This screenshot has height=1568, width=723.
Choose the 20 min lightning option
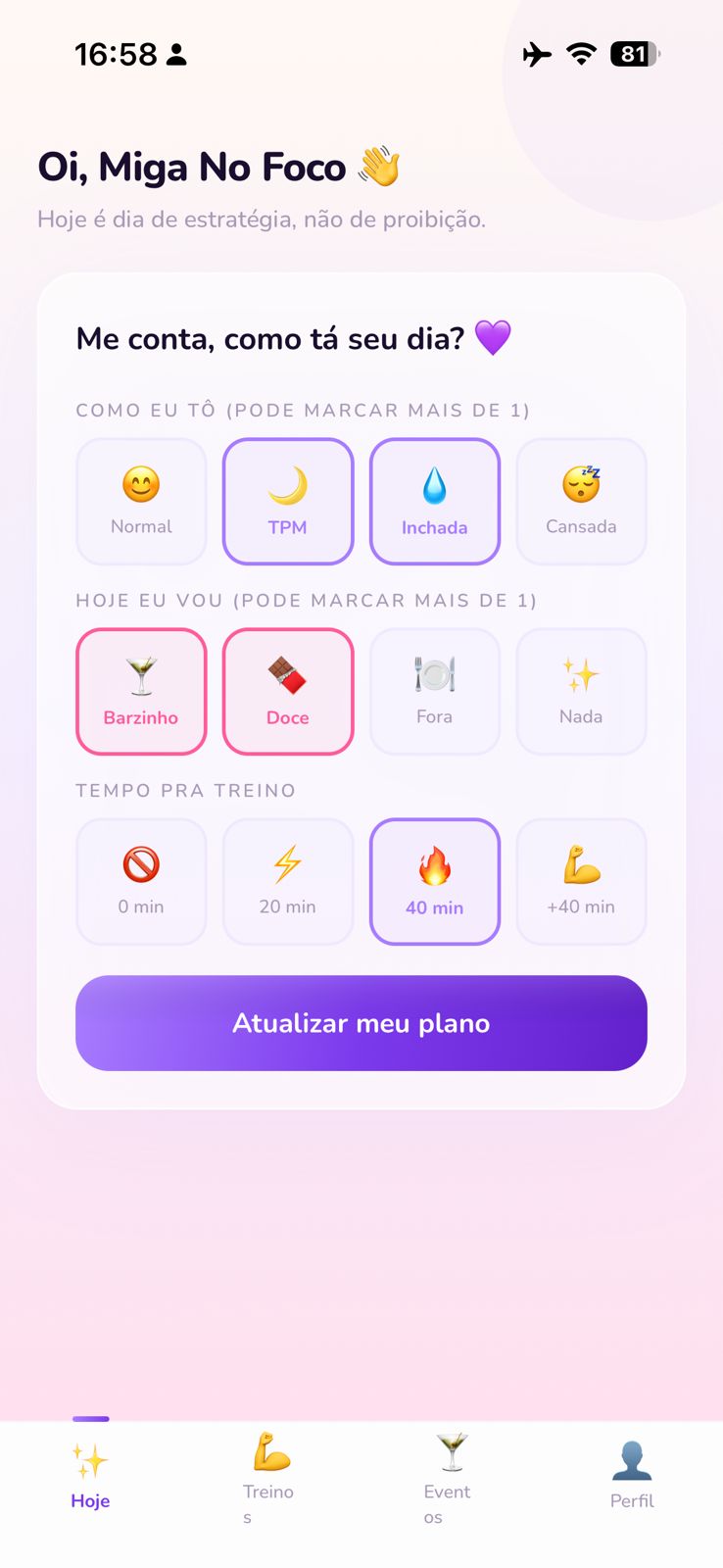click(x=288, y=881)
